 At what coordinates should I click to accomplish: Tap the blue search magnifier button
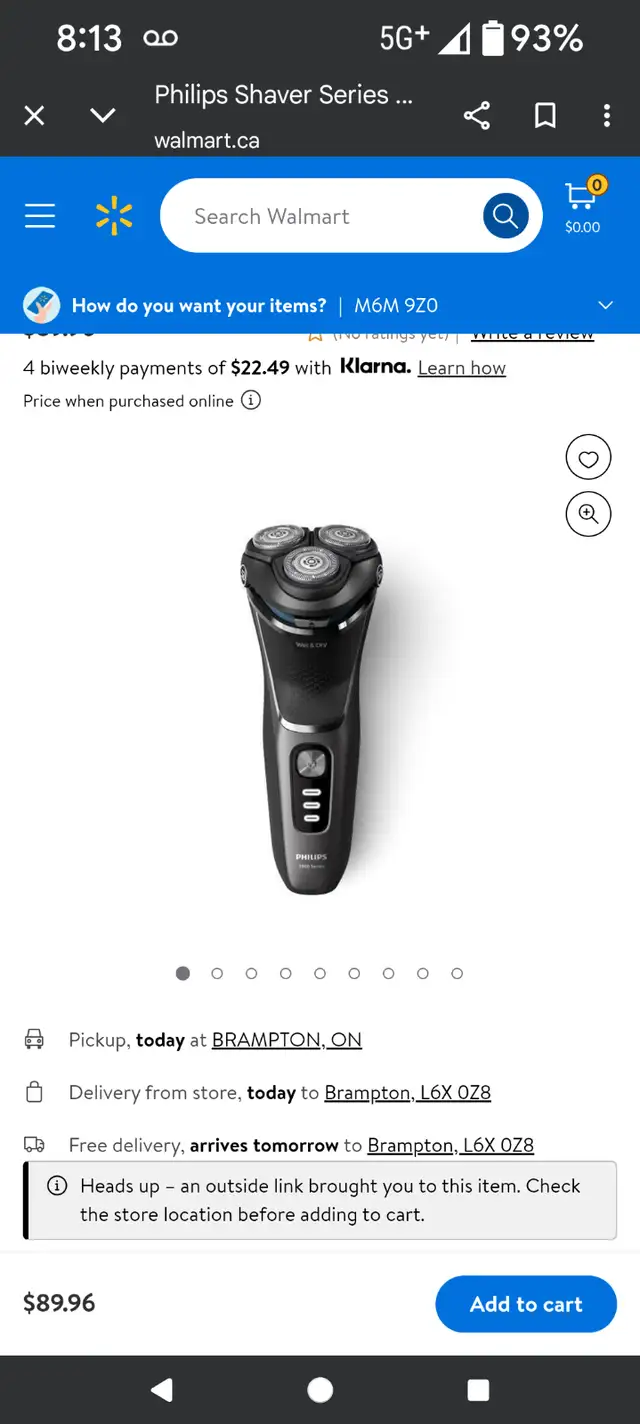tap(505, 216)
